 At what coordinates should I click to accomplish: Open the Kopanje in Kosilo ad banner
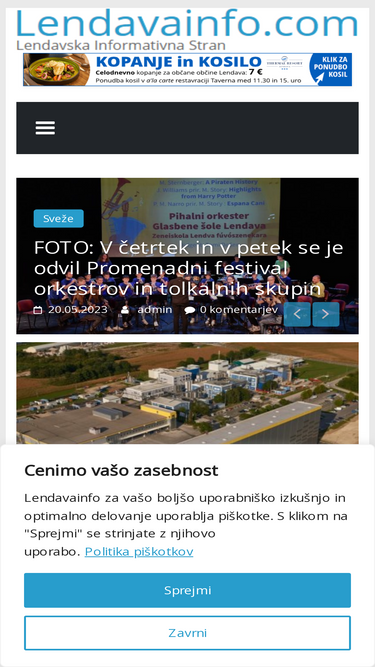click(187, 70)
